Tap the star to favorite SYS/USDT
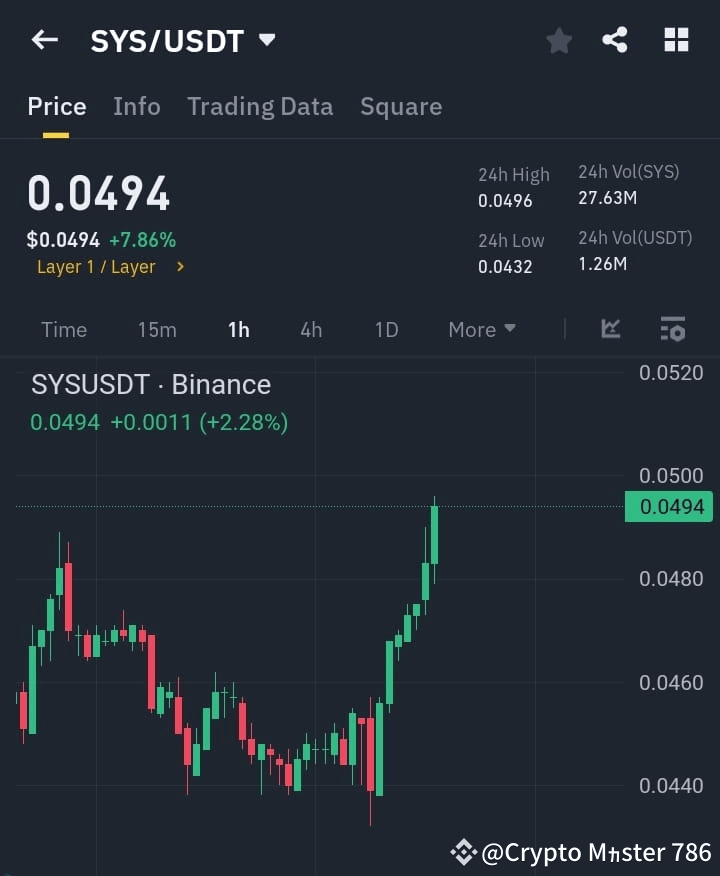This screenshot has width=720, height=876. pos(558,40)
